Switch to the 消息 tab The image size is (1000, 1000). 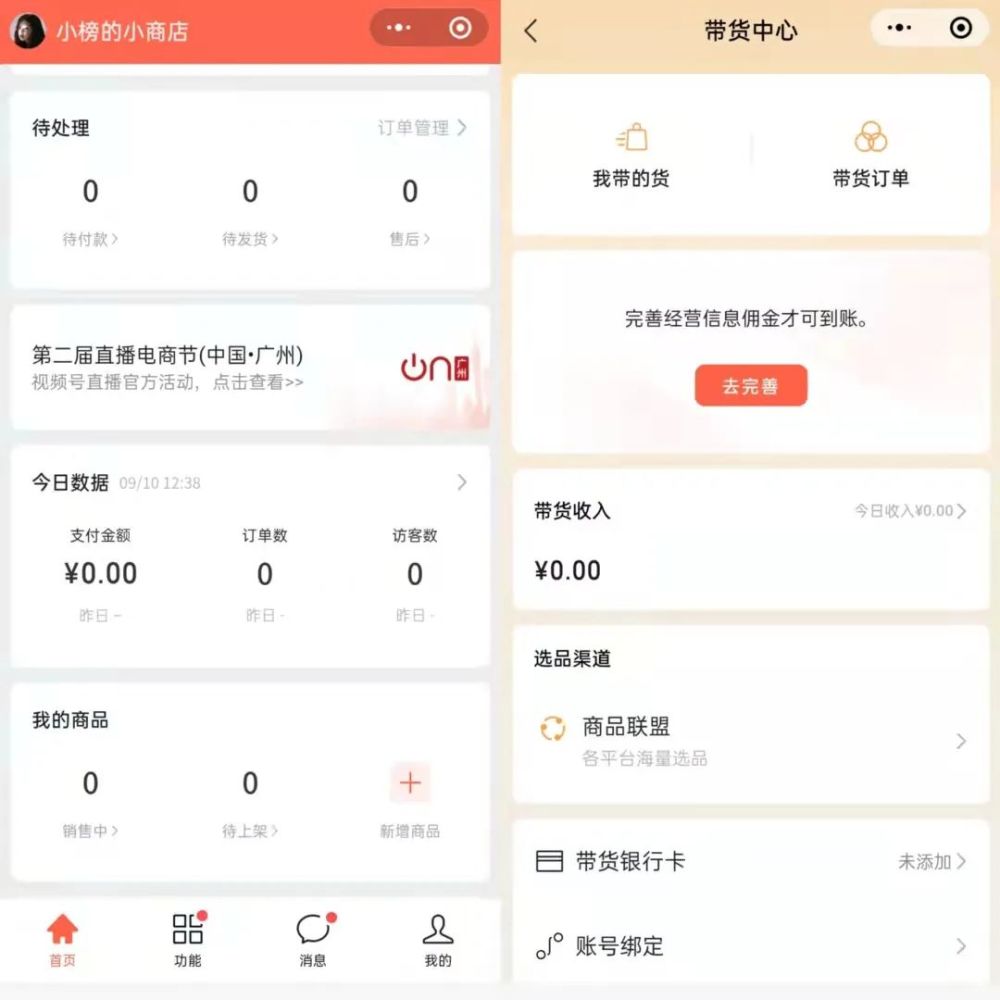pyautogui.click(x=313, y=940)
